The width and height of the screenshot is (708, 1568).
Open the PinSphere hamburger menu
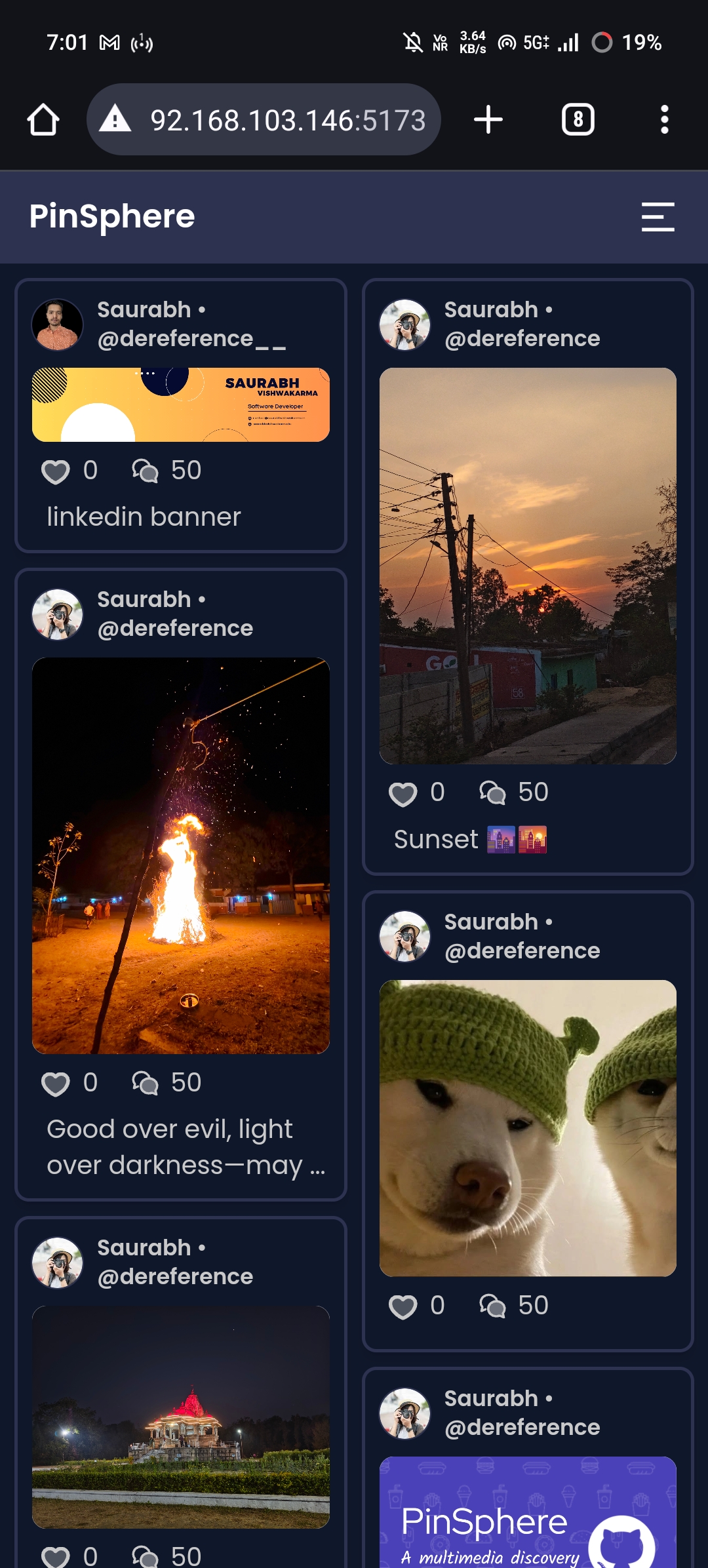(658, 217)
